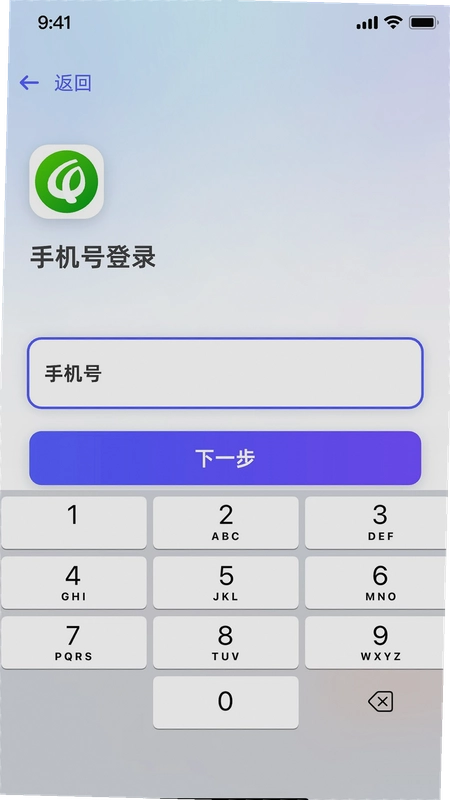Image resolution: width=450 pixels, height=800 pixels.
Task: Tap the 5 JKL key
Action: pyautogui.click(x=226, y=582)
